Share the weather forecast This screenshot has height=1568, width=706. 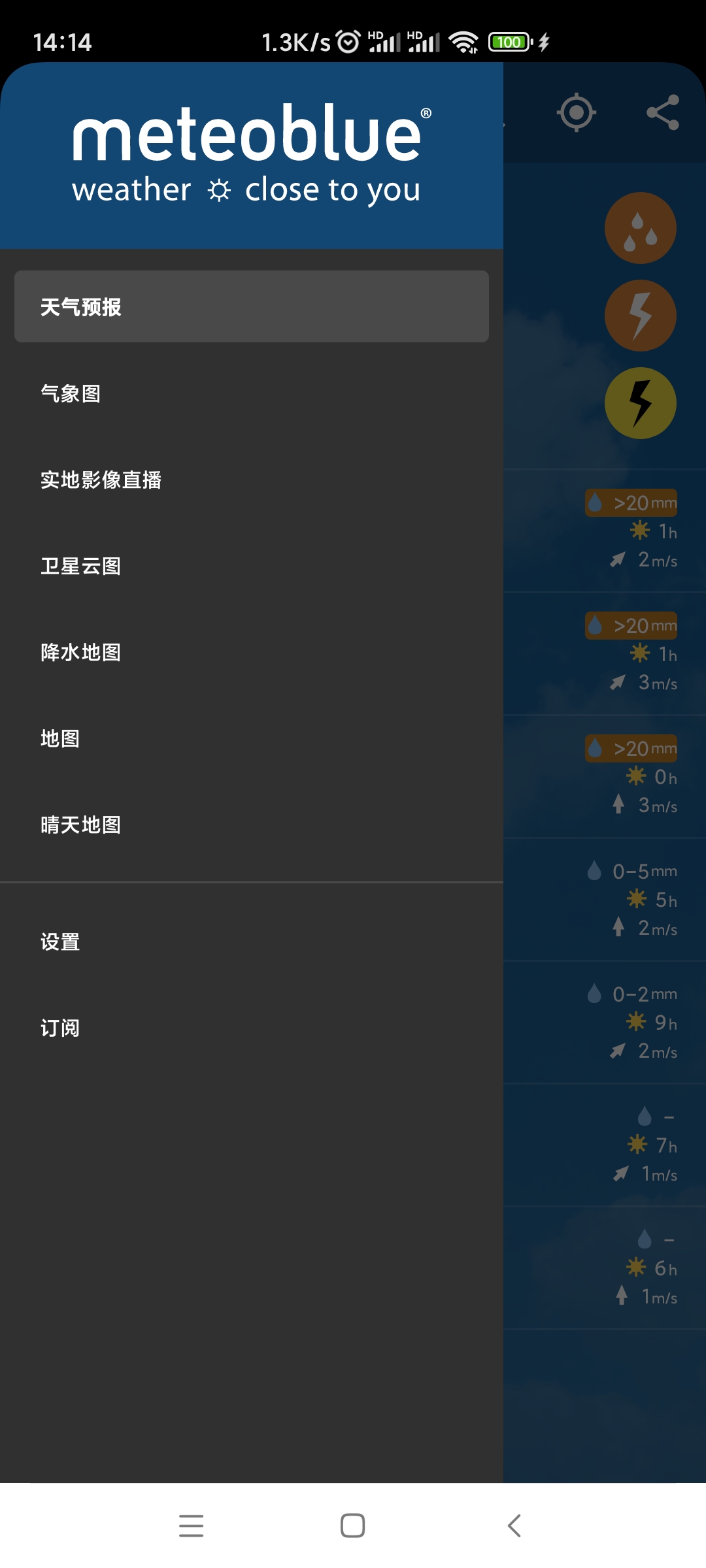click(663, 112)
